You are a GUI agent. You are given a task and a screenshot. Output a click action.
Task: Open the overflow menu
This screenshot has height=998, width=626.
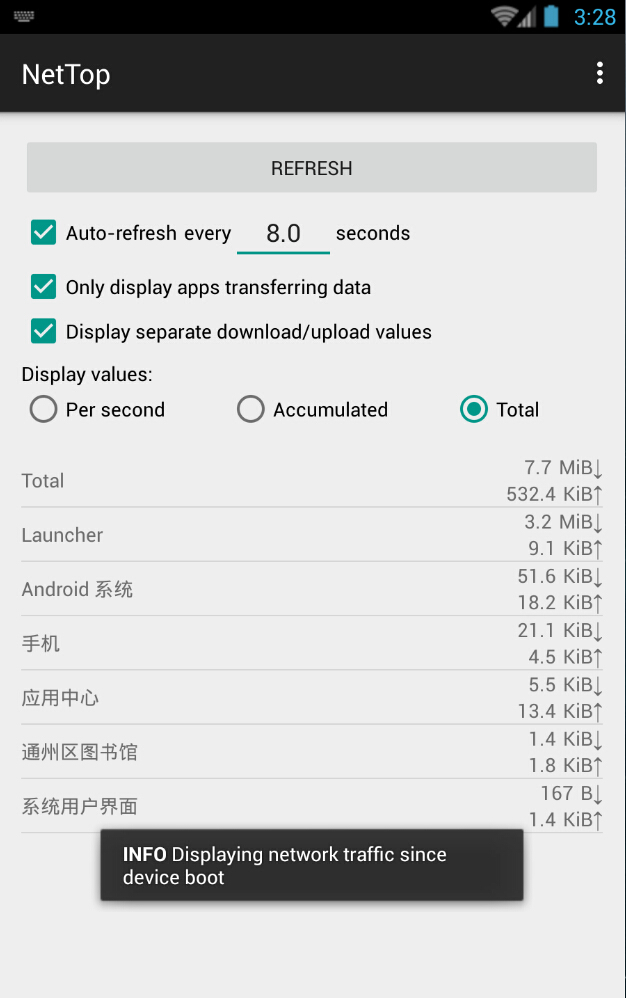[x=599, y=73]
